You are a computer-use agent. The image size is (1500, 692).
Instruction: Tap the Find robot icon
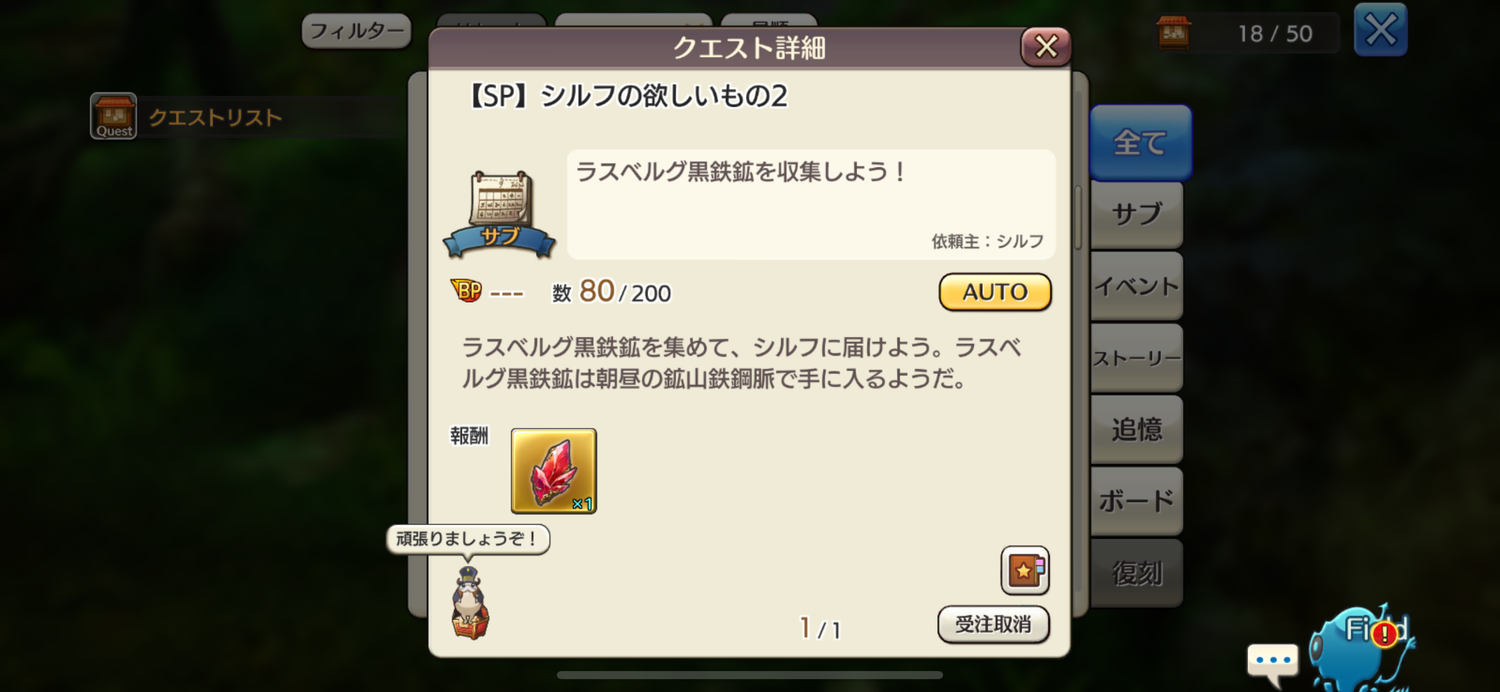(1360, 645)
